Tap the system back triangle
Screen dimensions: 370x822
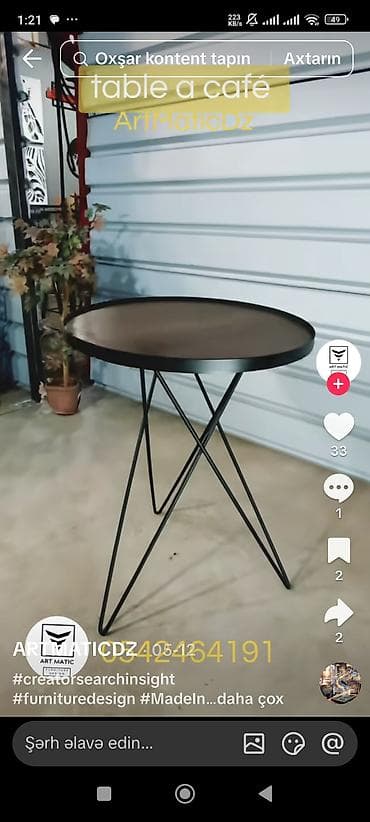(x=266, y=794)
